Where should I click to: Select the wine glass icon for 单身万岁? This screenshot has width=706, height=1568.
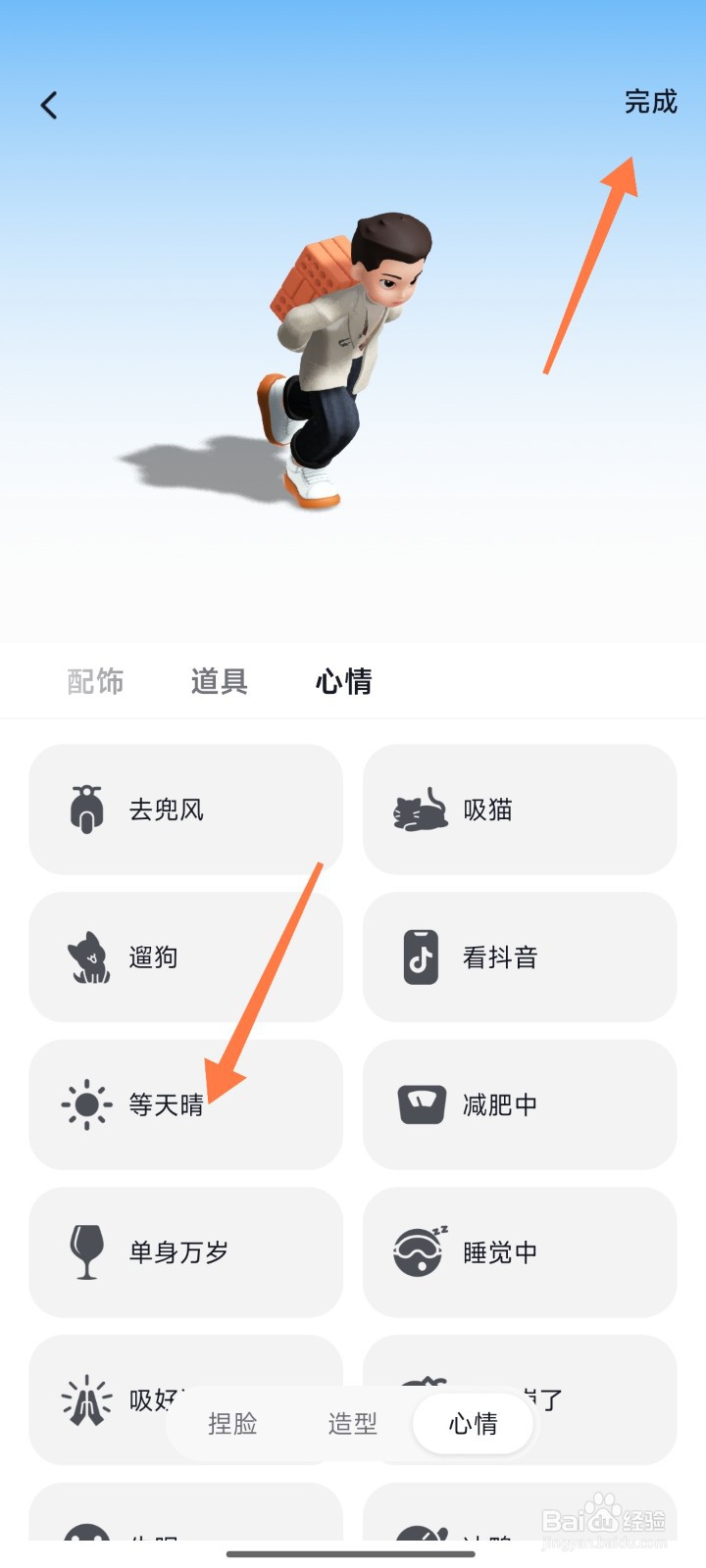[88, 1252]
